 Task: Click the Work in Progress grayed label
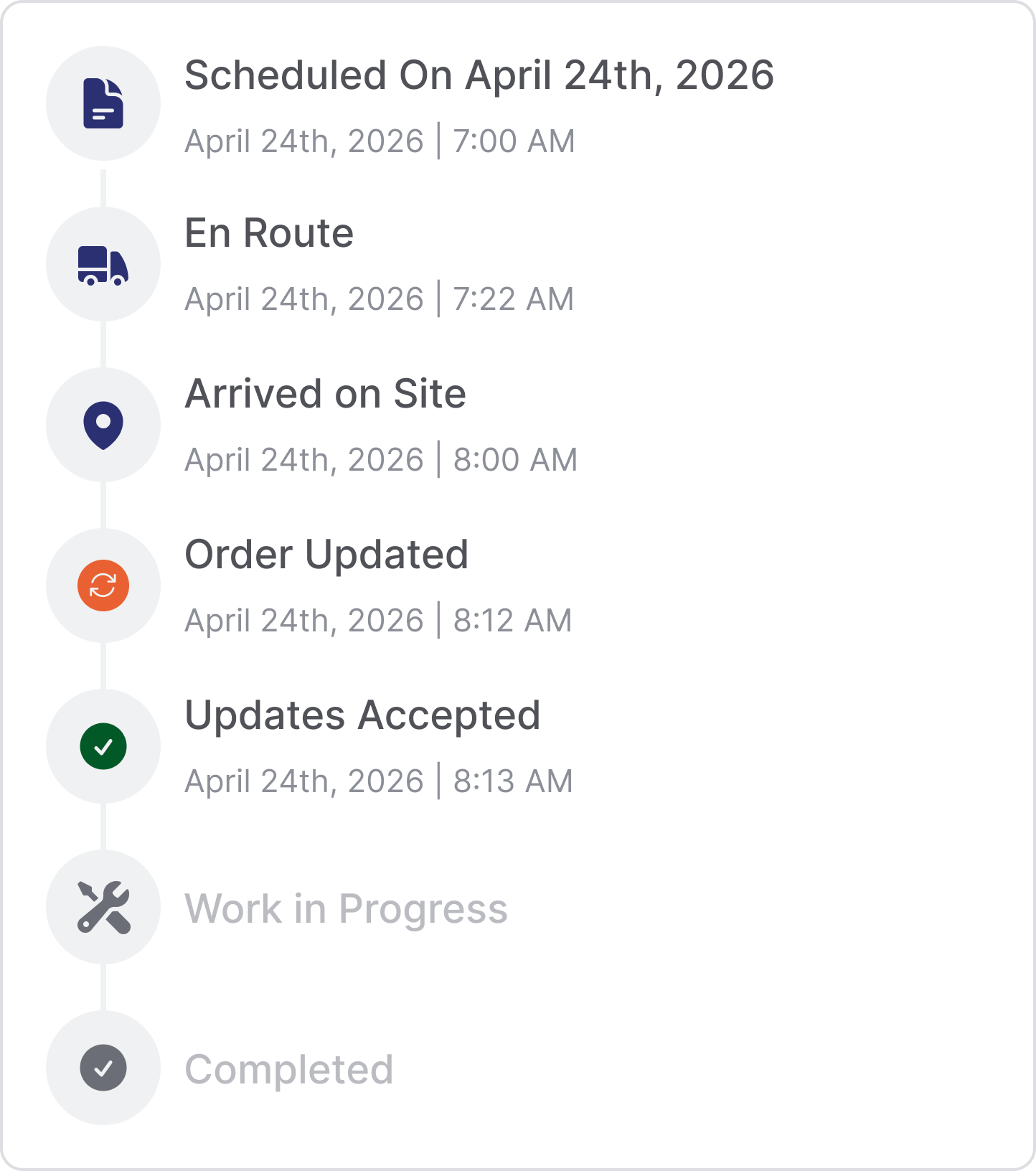(x=347, y=908)
